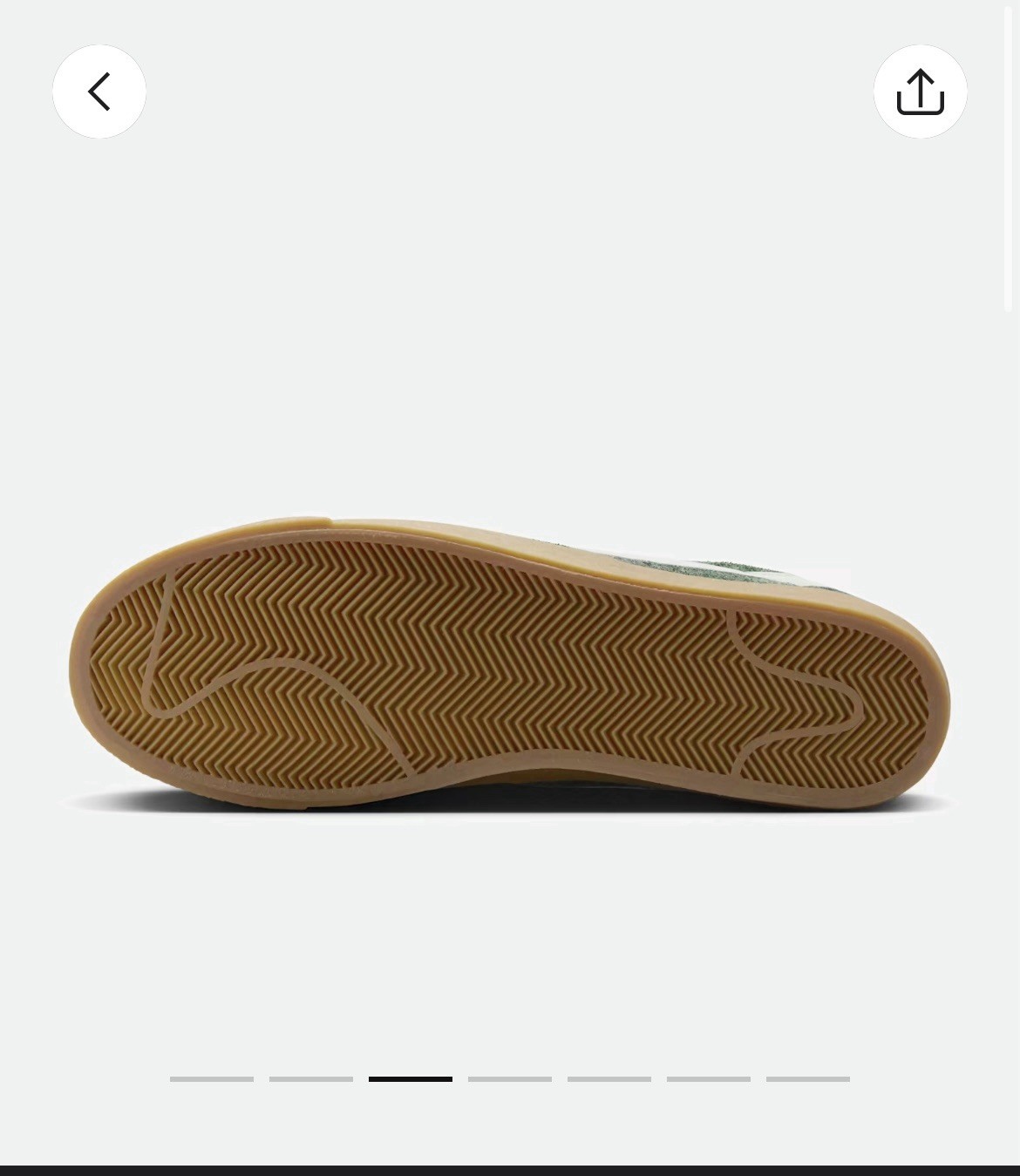Tap the share arrow in the top right
This screenshot has width=1020, height=1176.
click(x=920, y=92)
